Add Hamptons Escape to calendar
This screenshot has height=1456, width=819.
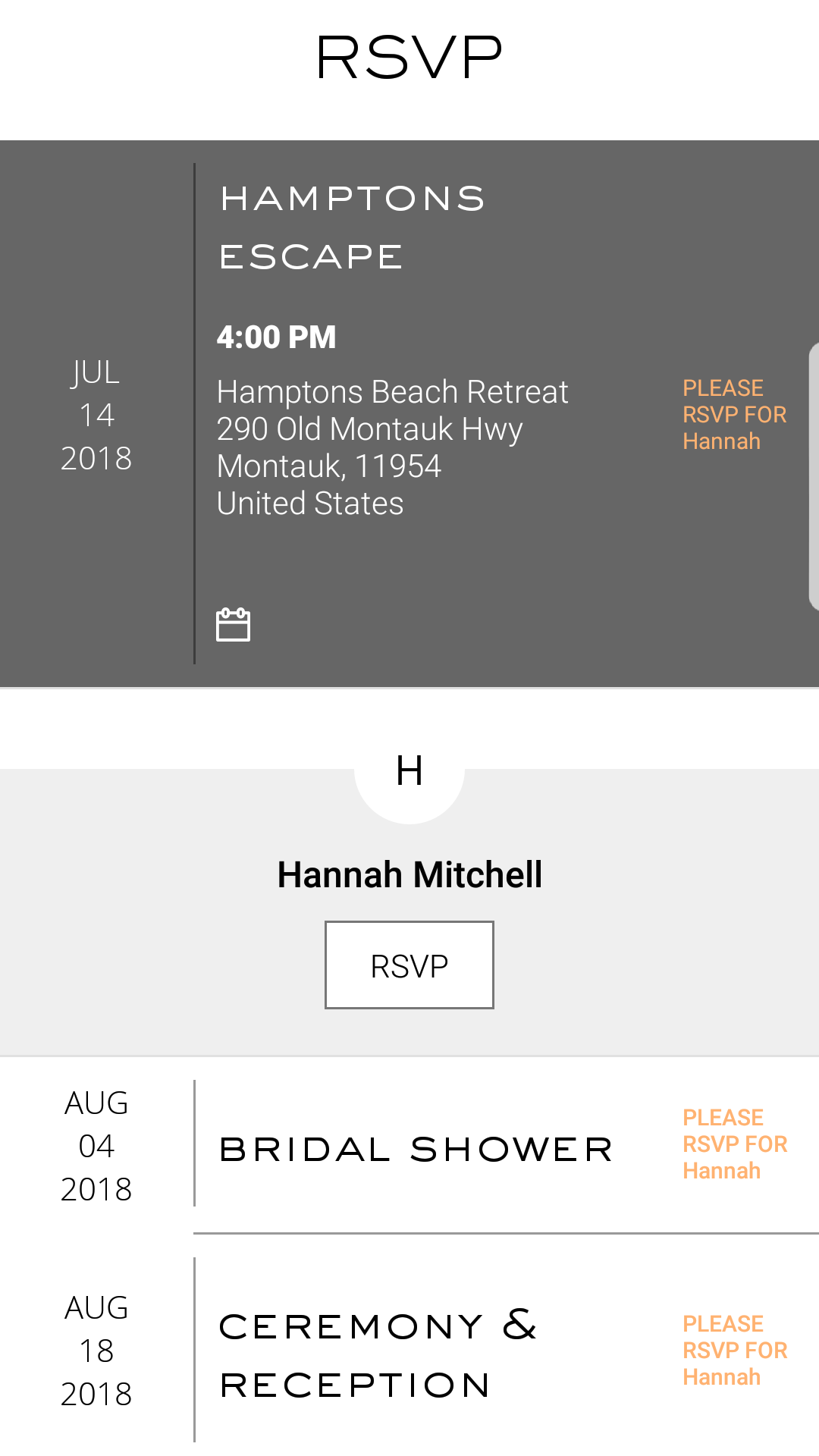click(x=233, y=625)
